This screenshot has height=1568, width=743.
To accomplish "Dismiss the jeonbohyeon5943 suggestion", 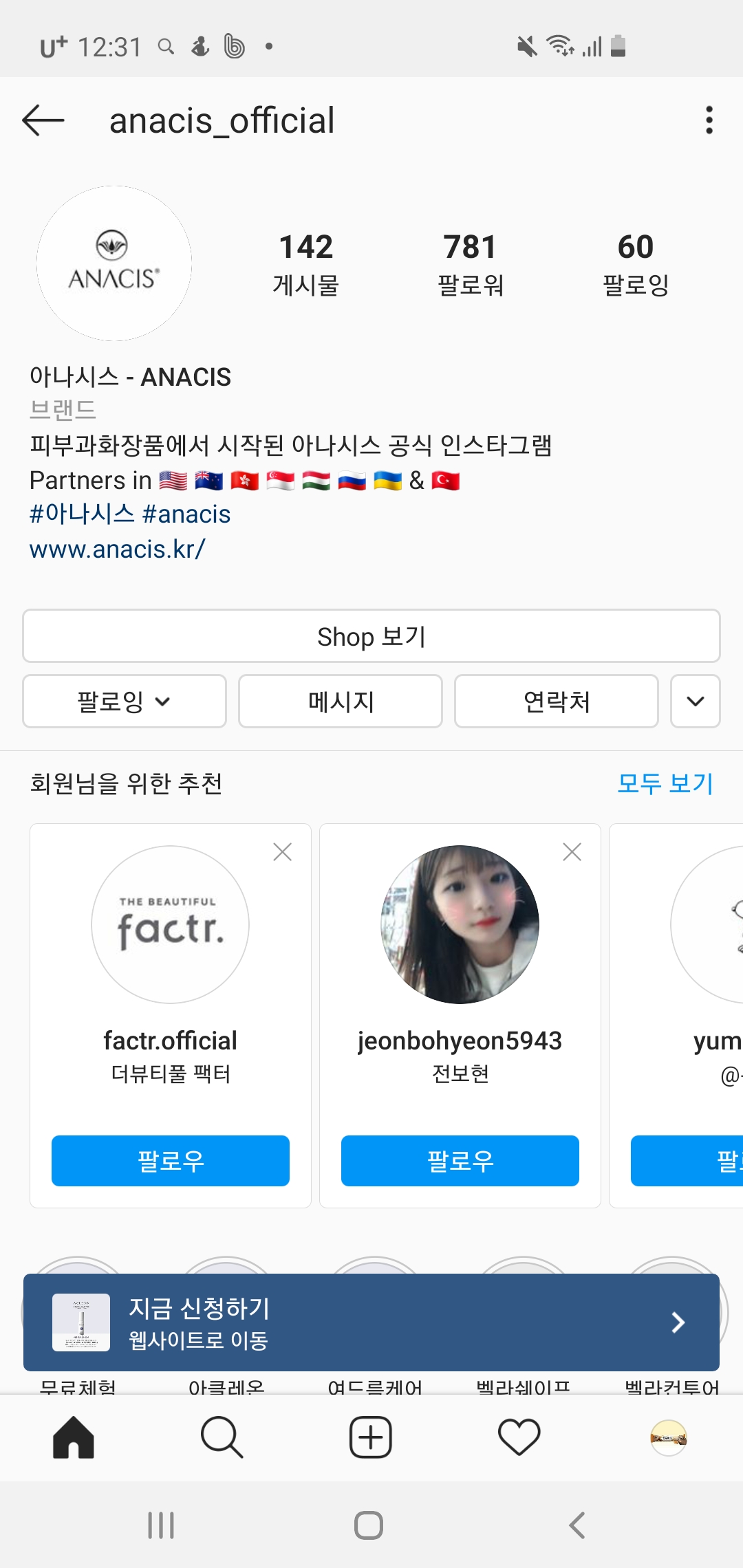I will tap(572, 852).
